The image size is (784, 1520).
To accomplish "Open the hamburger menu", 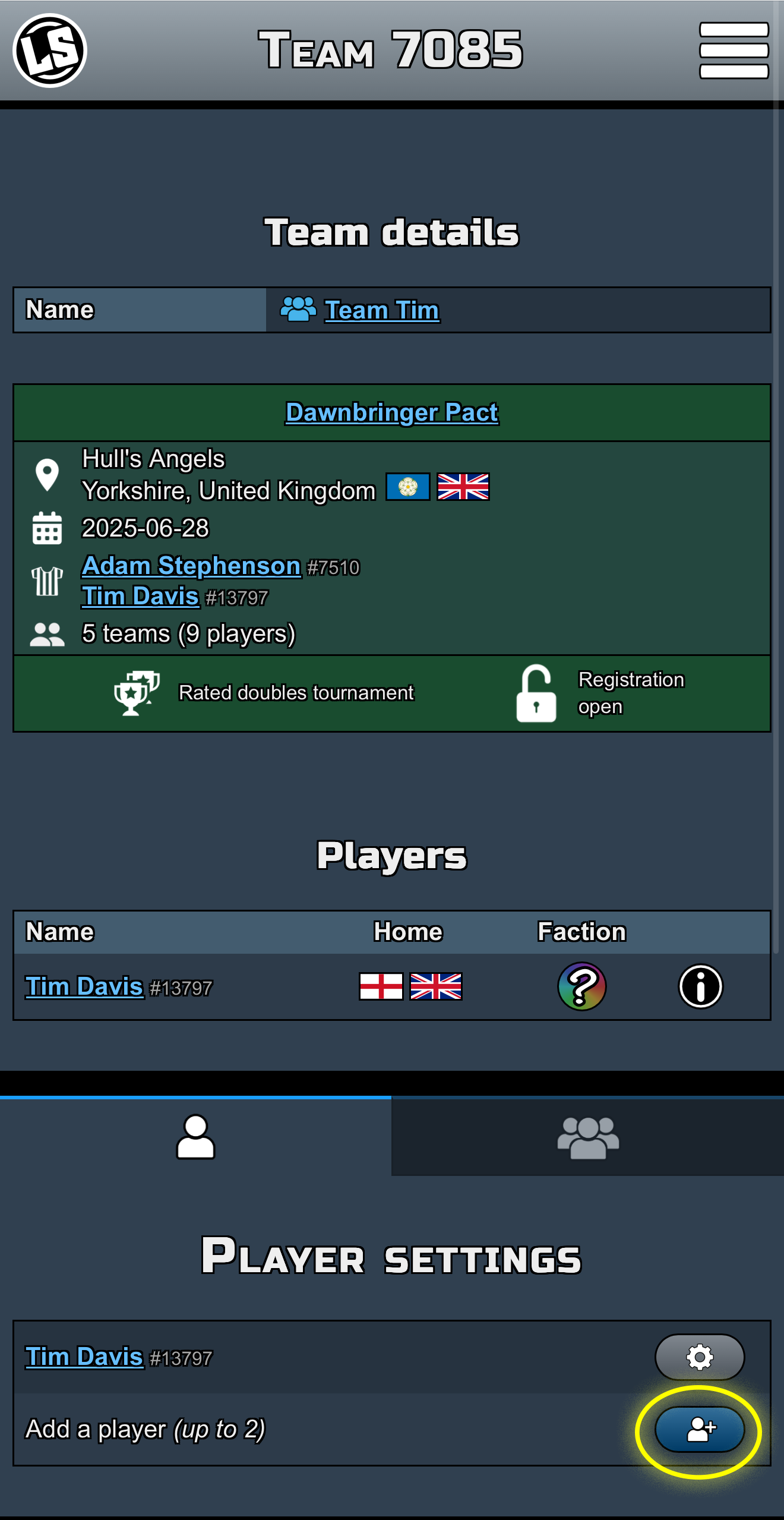I will coord(734,51).
